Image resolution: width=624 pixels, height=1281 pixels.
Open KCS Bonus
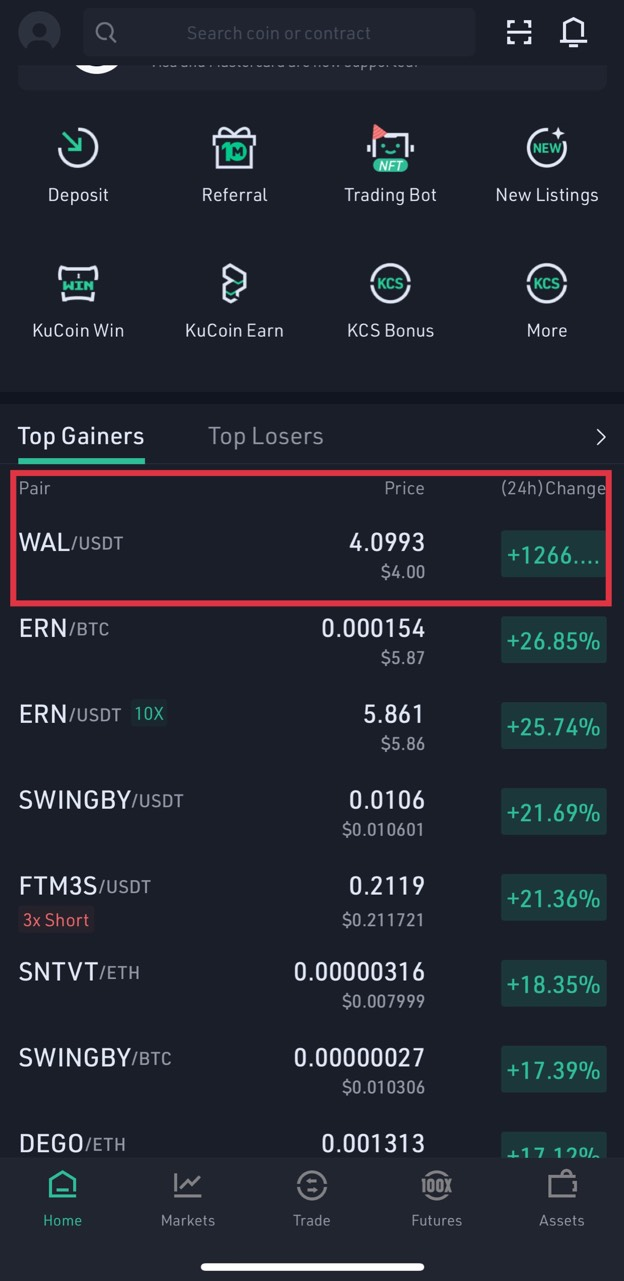390,302
